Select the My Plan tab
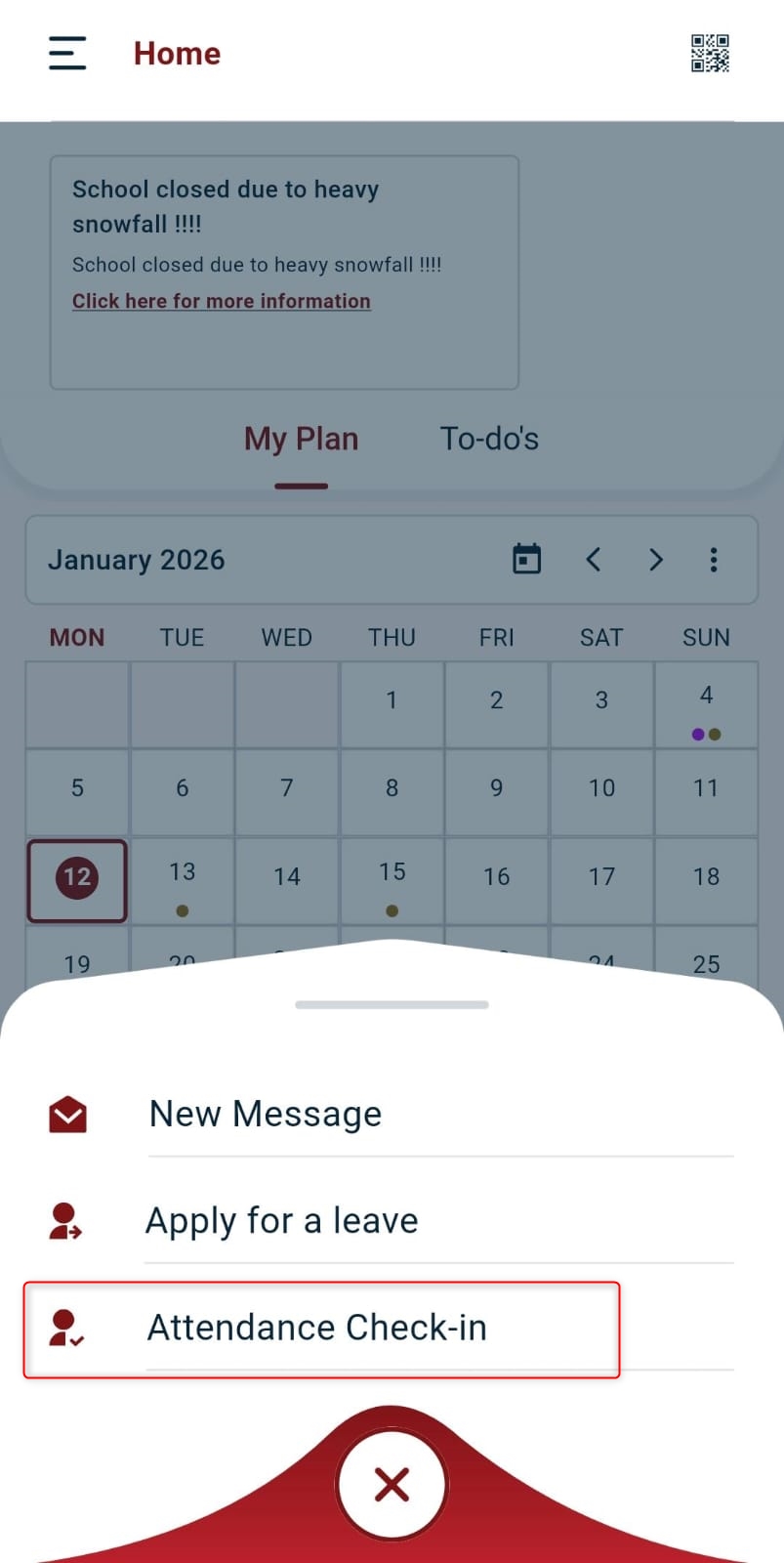This screenshot has width=784, height=1563. (x=301, y=439)
